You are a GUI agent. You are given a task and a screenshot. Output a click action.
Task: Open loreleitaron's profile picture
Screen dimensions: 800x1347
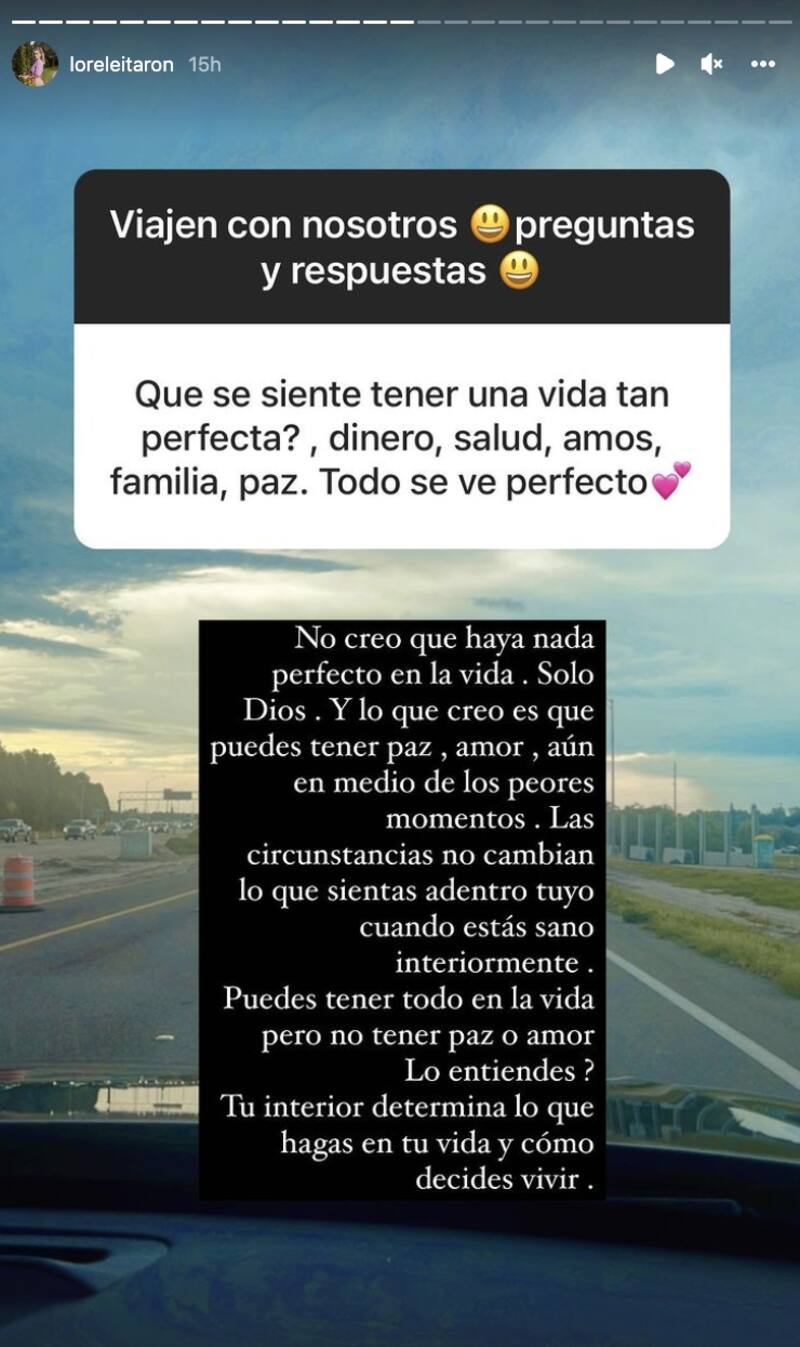[x=34, y=64]
